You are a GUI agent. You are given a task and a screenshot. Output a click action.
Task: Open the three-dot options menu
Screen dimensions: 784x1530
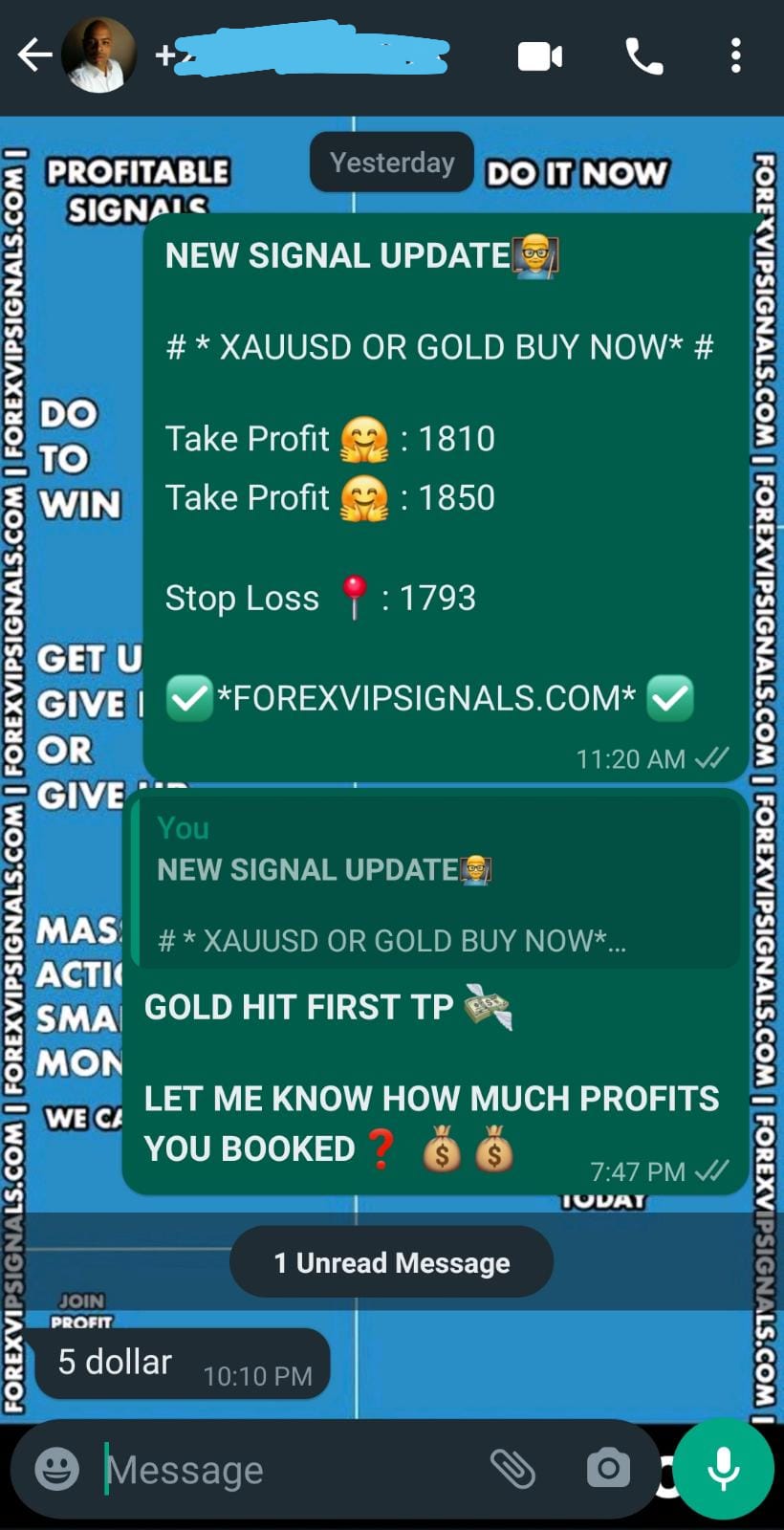click(736, 56)
